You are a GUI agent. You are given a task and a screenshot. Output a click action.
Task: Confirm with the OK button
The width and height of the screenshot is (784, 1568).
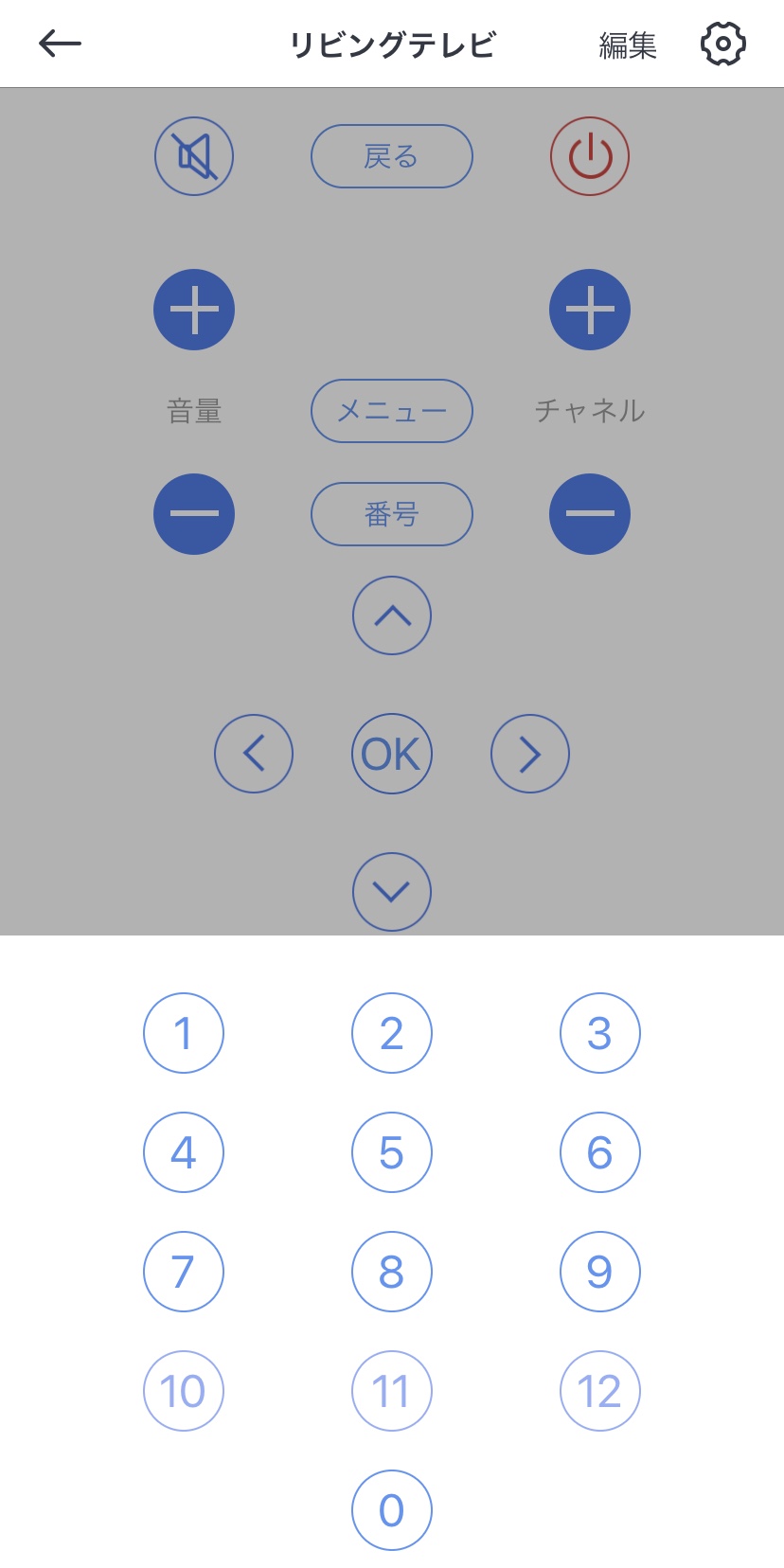point(391,754)
